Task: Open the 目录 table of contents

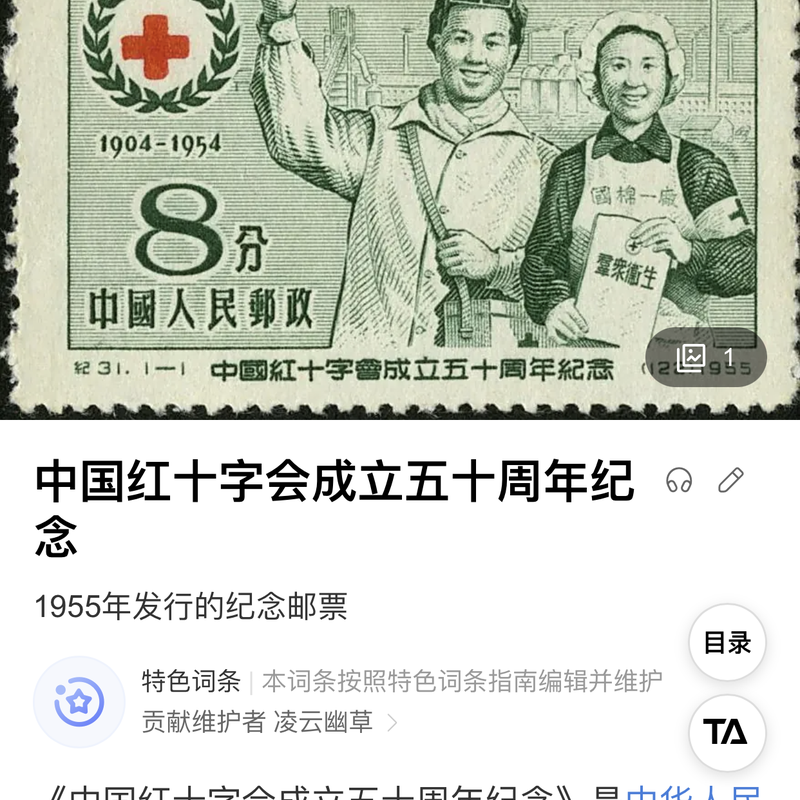Action: (727, 643)
